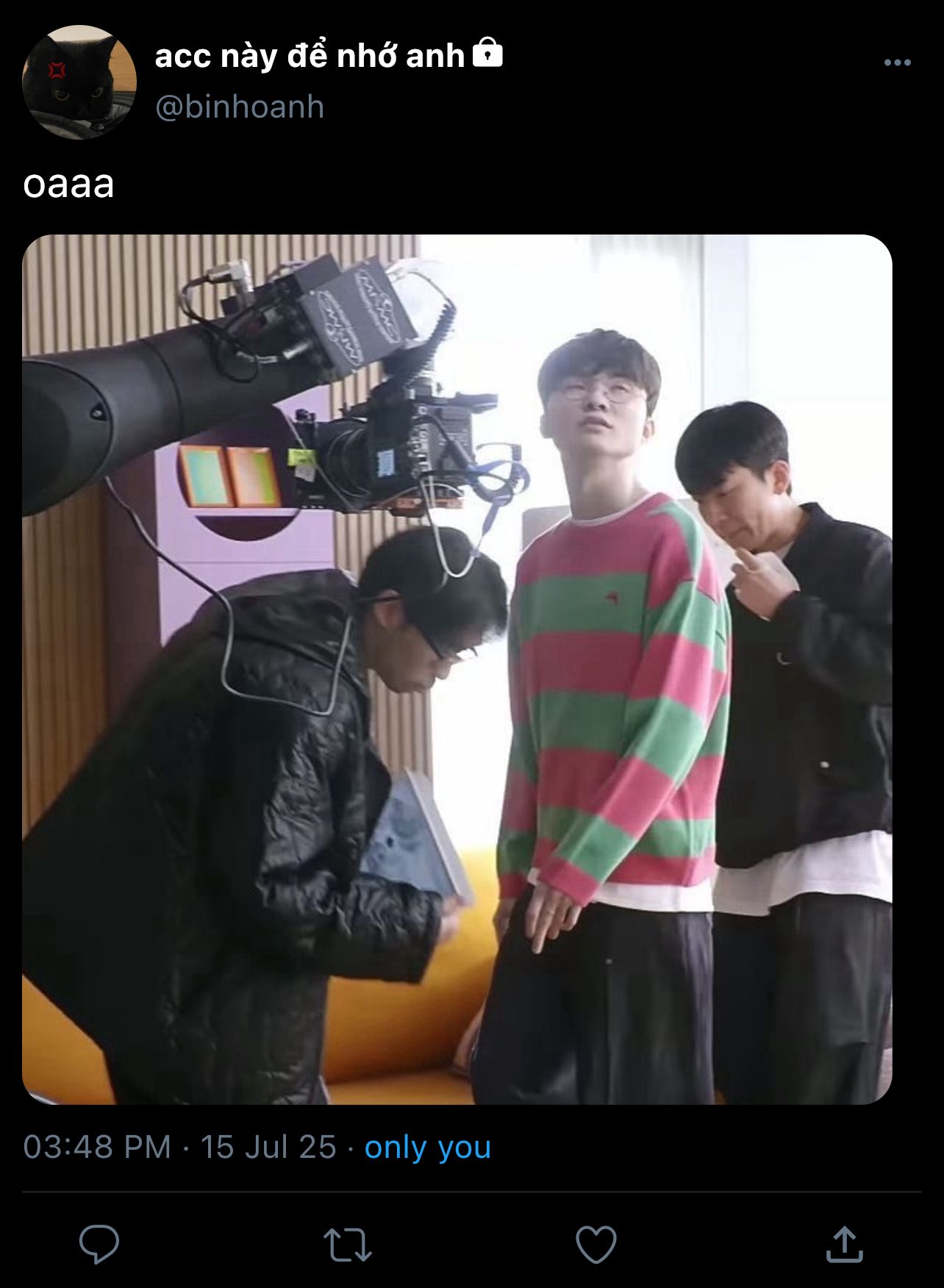This screenshot has height=1288, width=944.
Task: Tap the 'only you' audience link
Action: click(428, 1148)
